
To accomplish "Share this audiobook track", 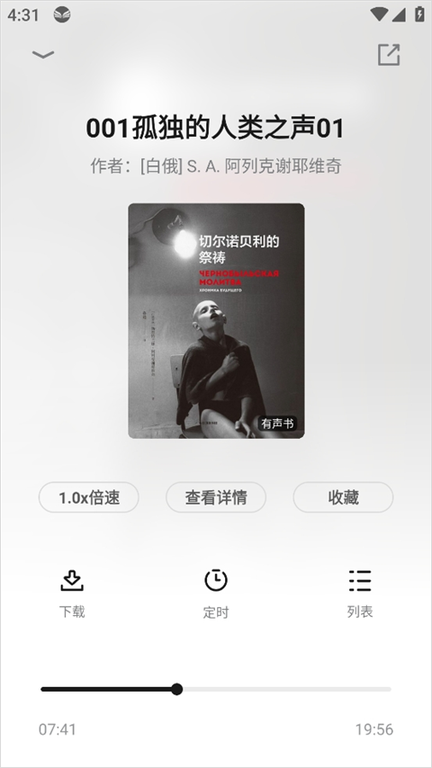I will (389, 54).
